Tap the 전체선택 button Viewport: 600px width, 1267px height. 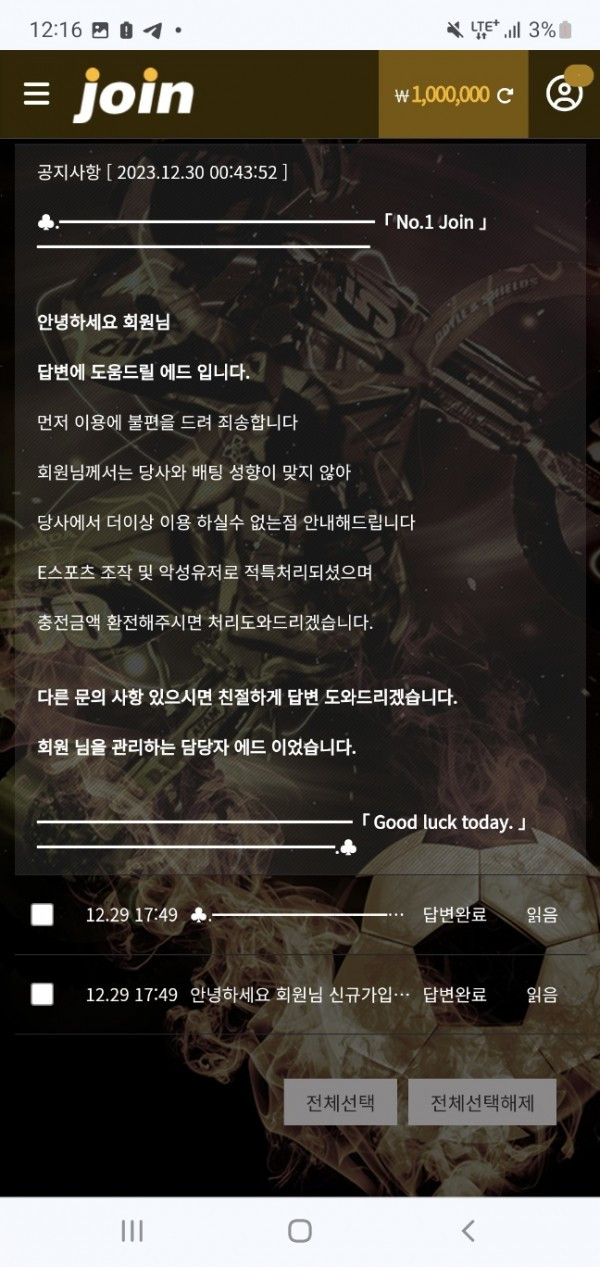340,1103
